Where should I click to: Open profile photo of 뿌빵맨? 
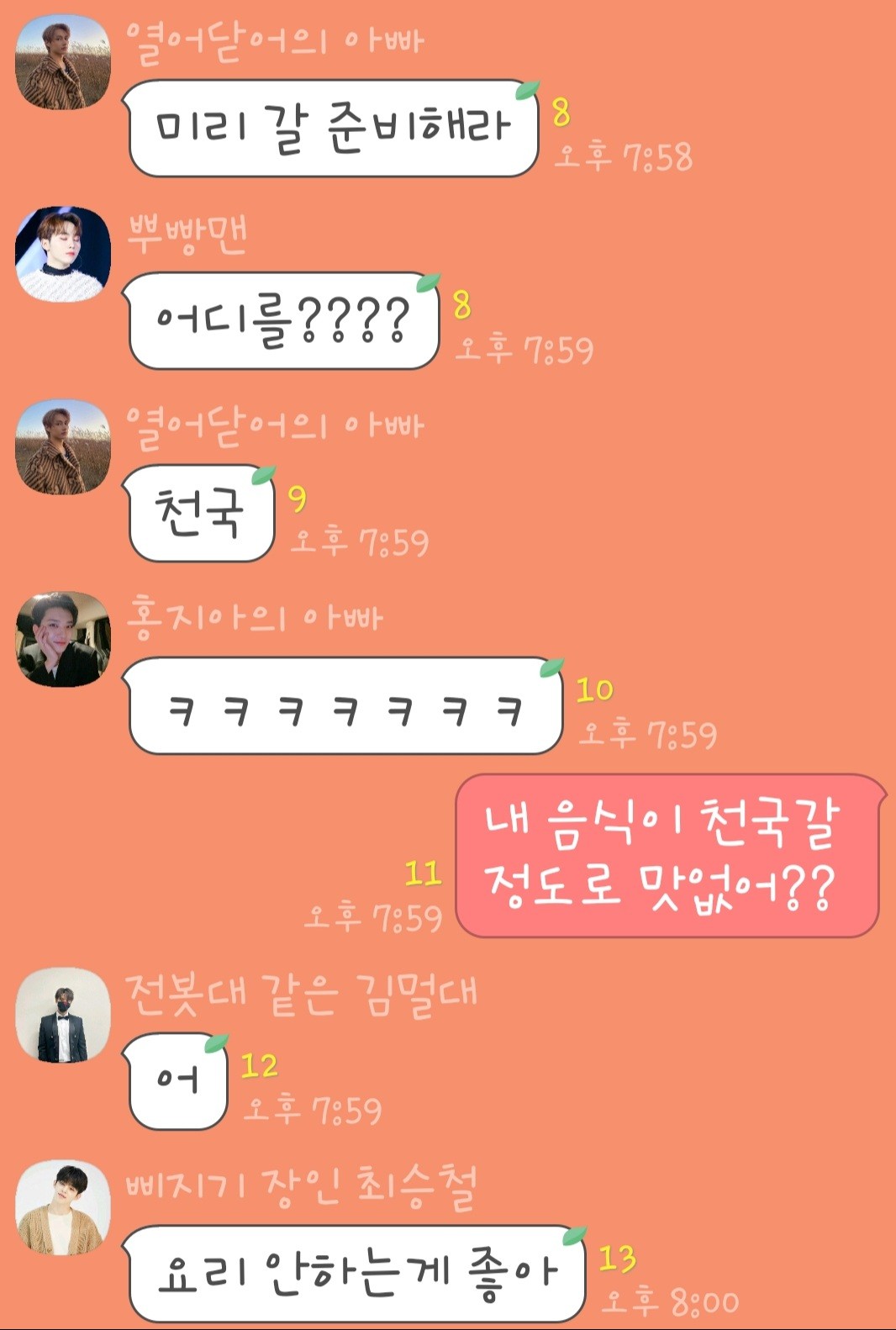(x=63, y=254)
